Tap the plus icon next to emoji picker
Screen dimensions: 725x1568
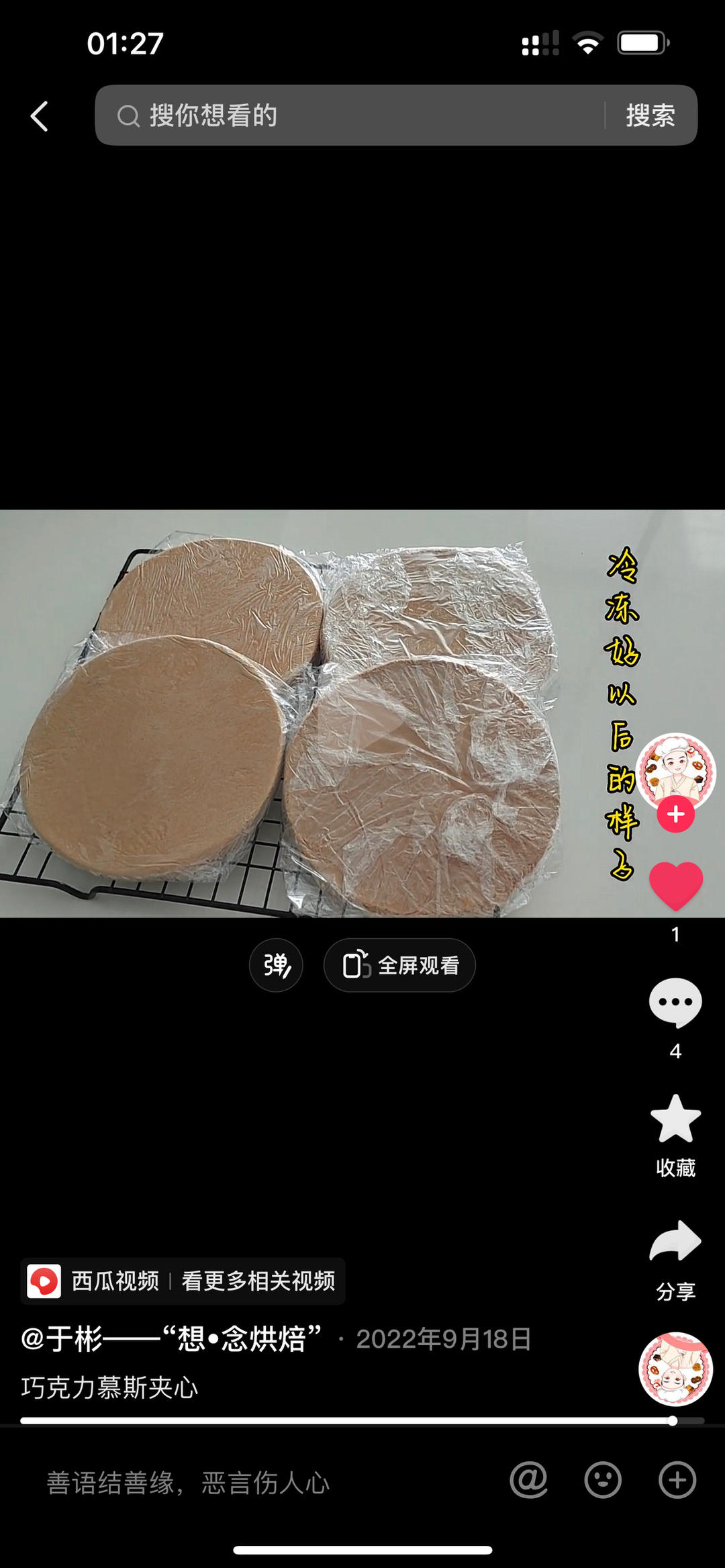(x=676, y=1483)
